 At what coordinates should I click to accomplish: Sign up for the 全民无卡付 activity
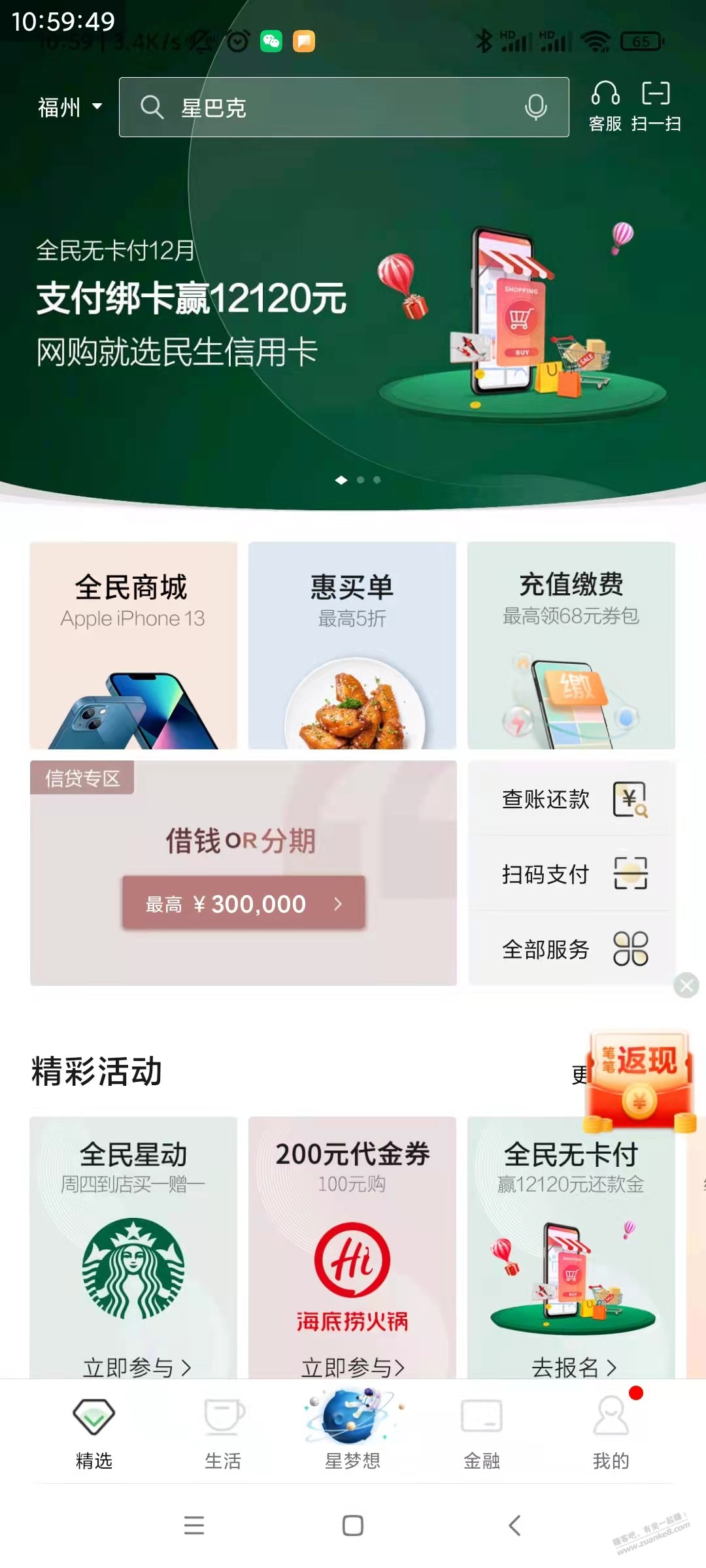click(573, 1367)
